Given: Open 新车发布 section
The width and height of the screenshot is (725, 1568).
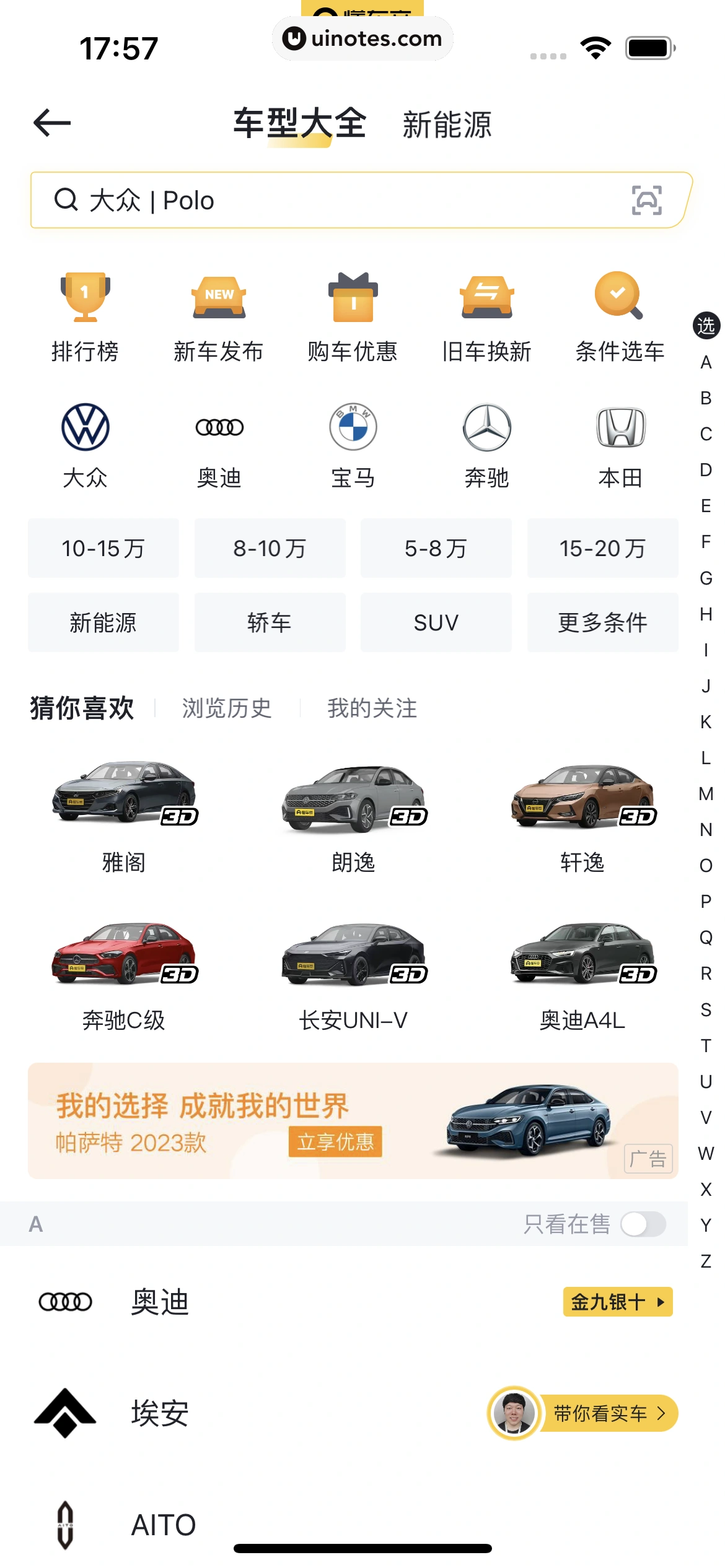Looking at the screenshot, I should [x=219, y=317].
